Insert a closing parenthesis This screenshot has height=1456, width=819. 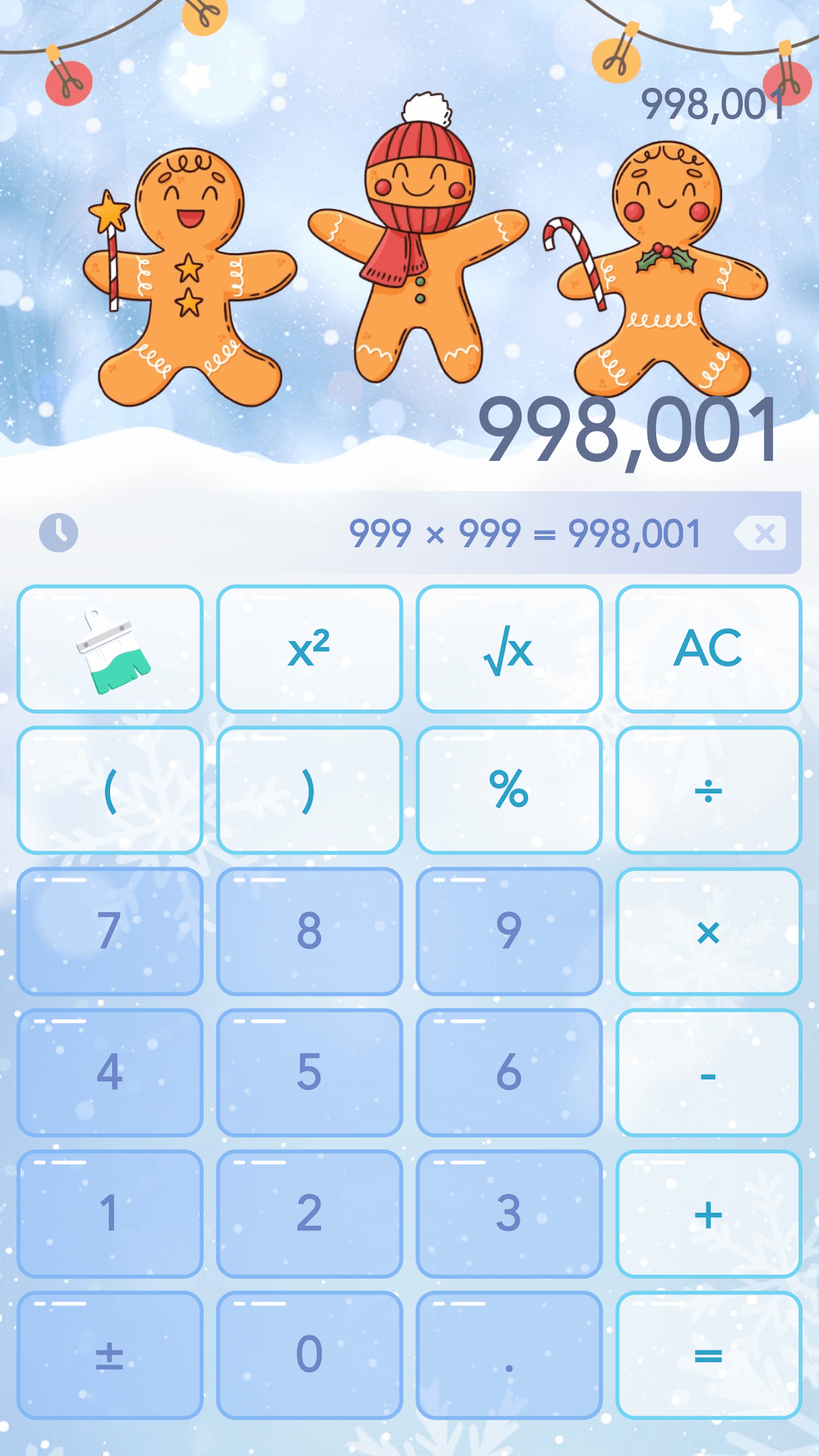(309, 790)
